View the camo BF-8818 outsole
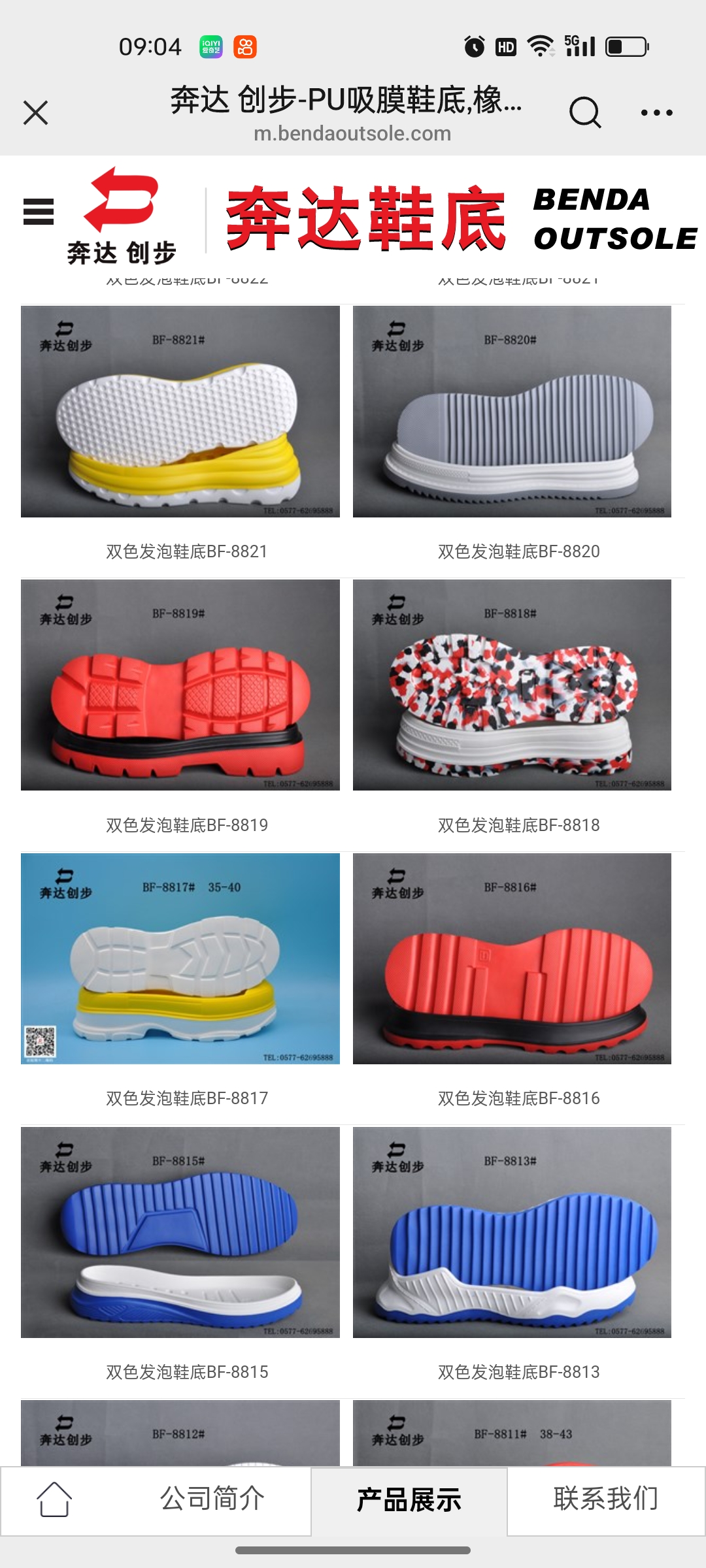 512,685
